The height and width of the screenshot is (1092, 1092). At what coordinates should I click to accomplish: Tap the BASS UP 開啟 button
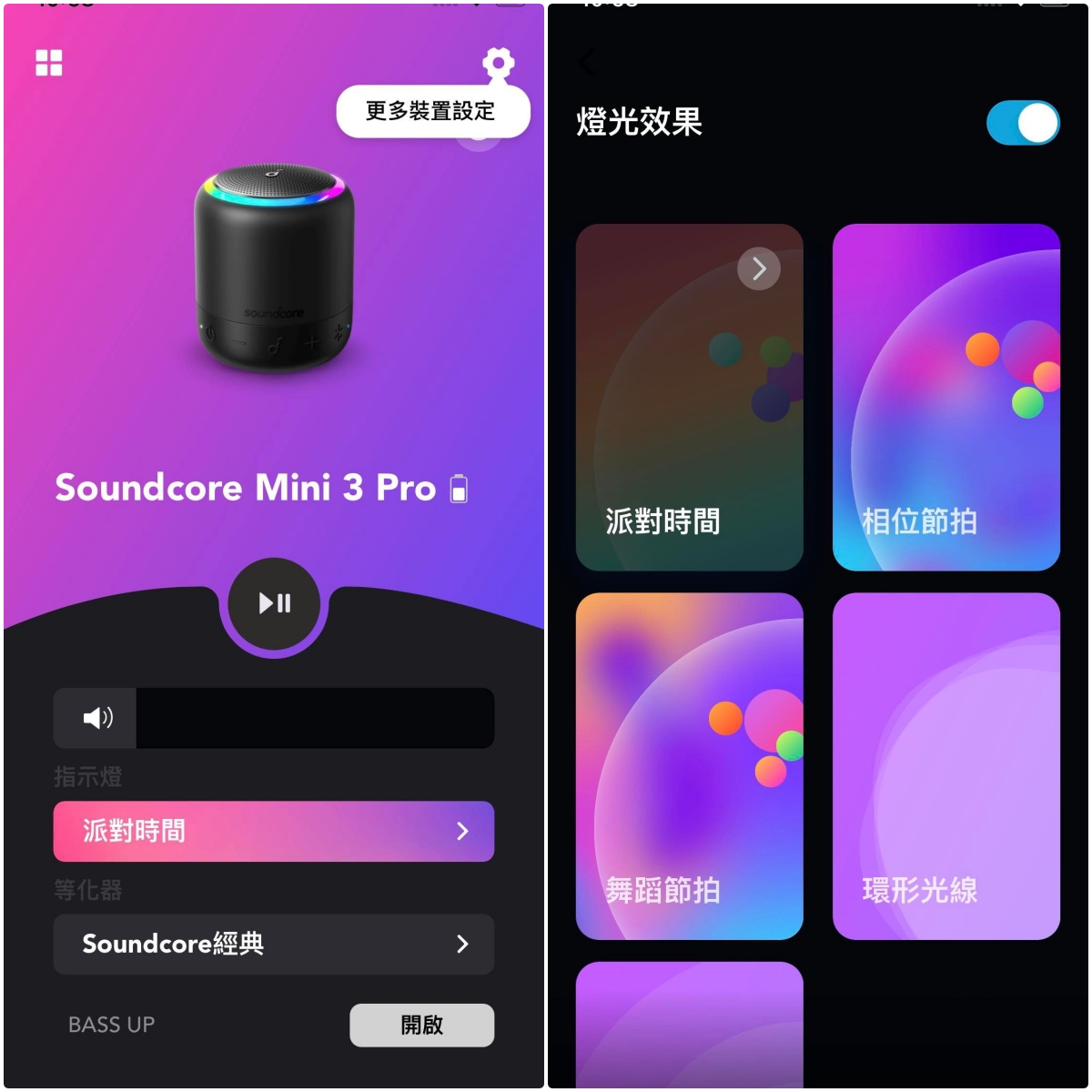tap(421, 1025)
